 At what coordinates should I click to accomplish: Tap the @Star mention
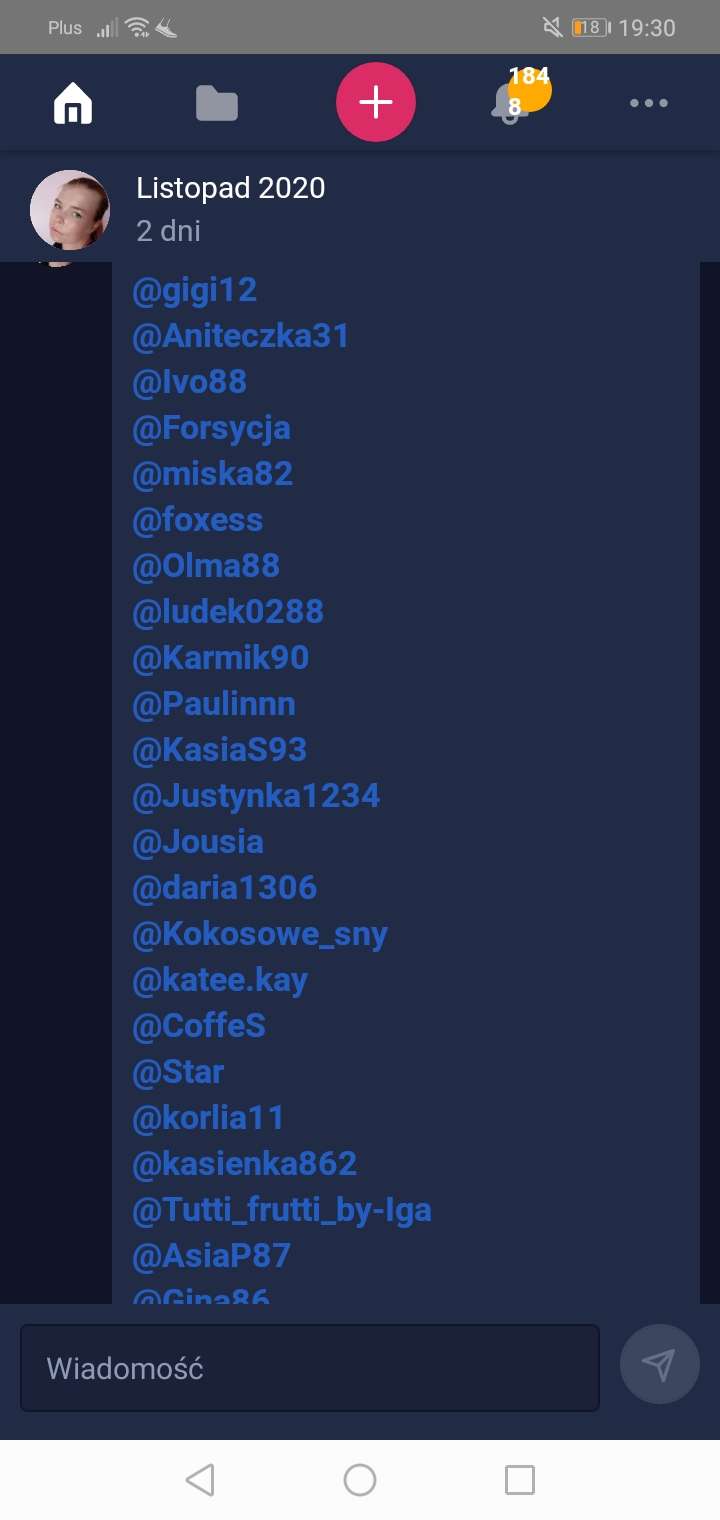(x=178, y=1072)
